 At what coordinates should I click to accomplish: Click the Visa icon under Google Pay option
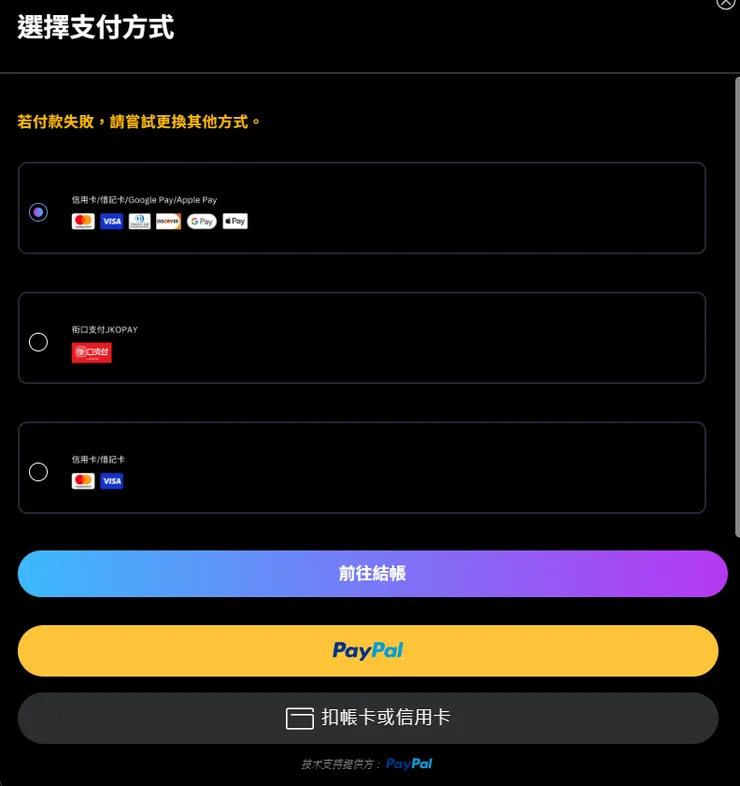click(111, 221)
